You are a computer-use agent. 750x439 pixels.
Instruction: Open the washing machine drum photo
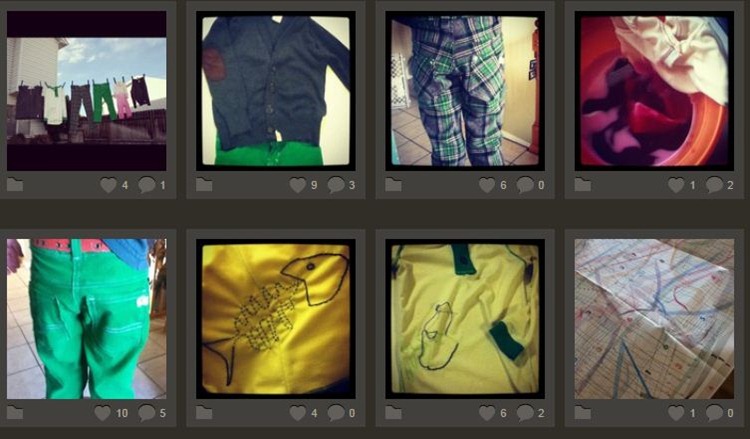click(655, 90)
